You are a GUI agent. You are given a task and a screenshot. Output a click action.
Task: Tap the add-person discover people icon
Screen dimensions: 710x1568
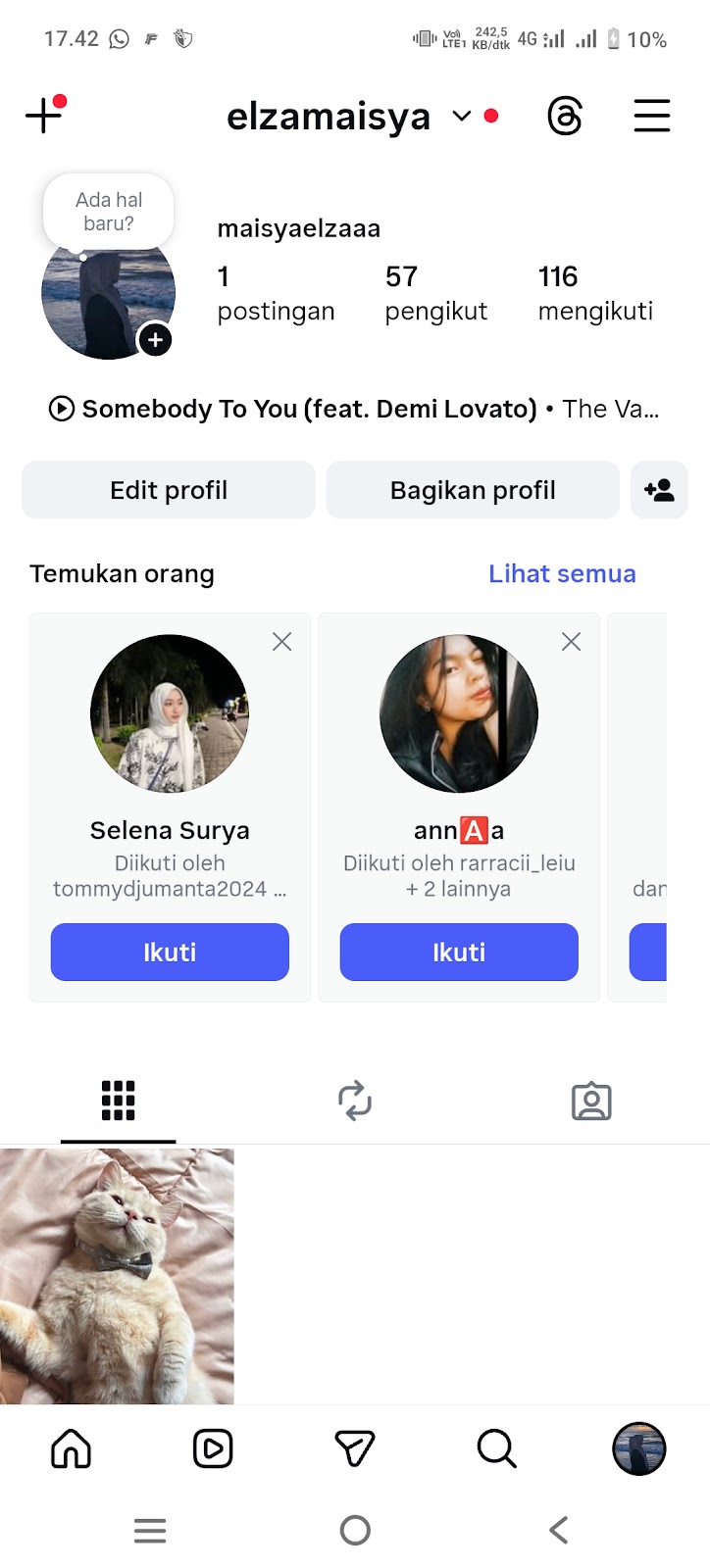click(x=659, y=490)
